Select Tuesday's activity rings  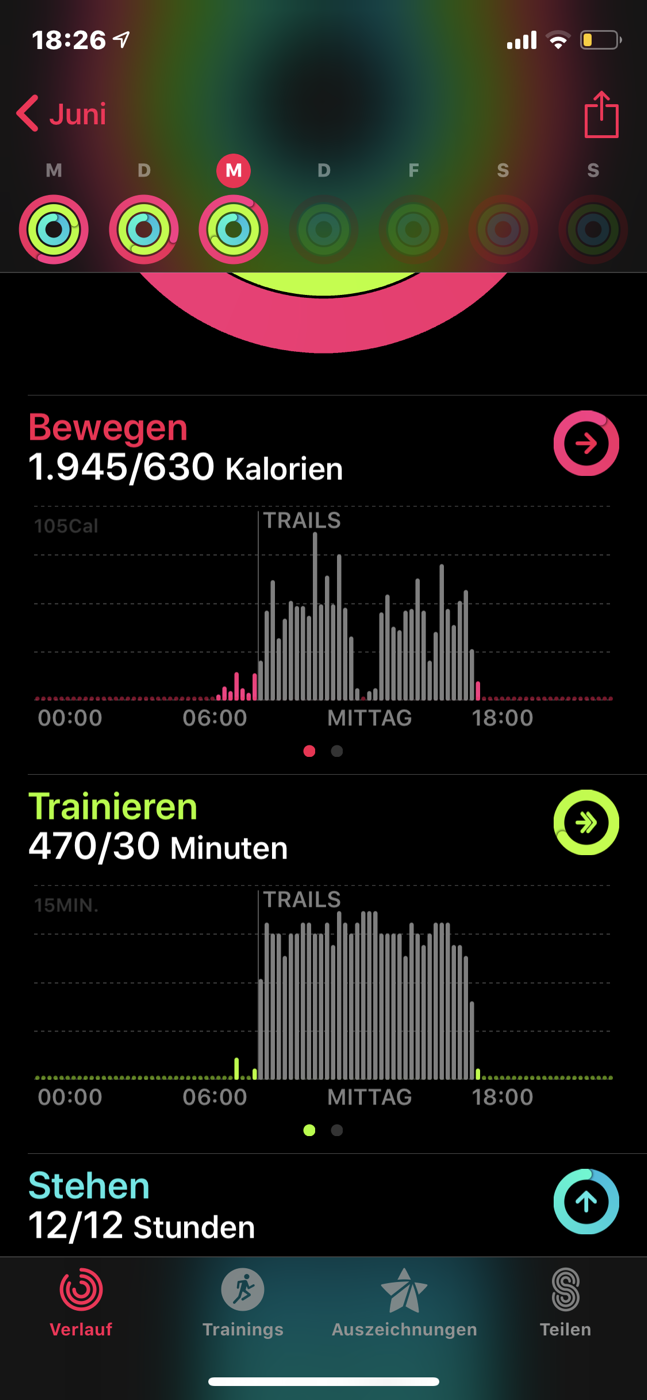click(x=144, y=229)
